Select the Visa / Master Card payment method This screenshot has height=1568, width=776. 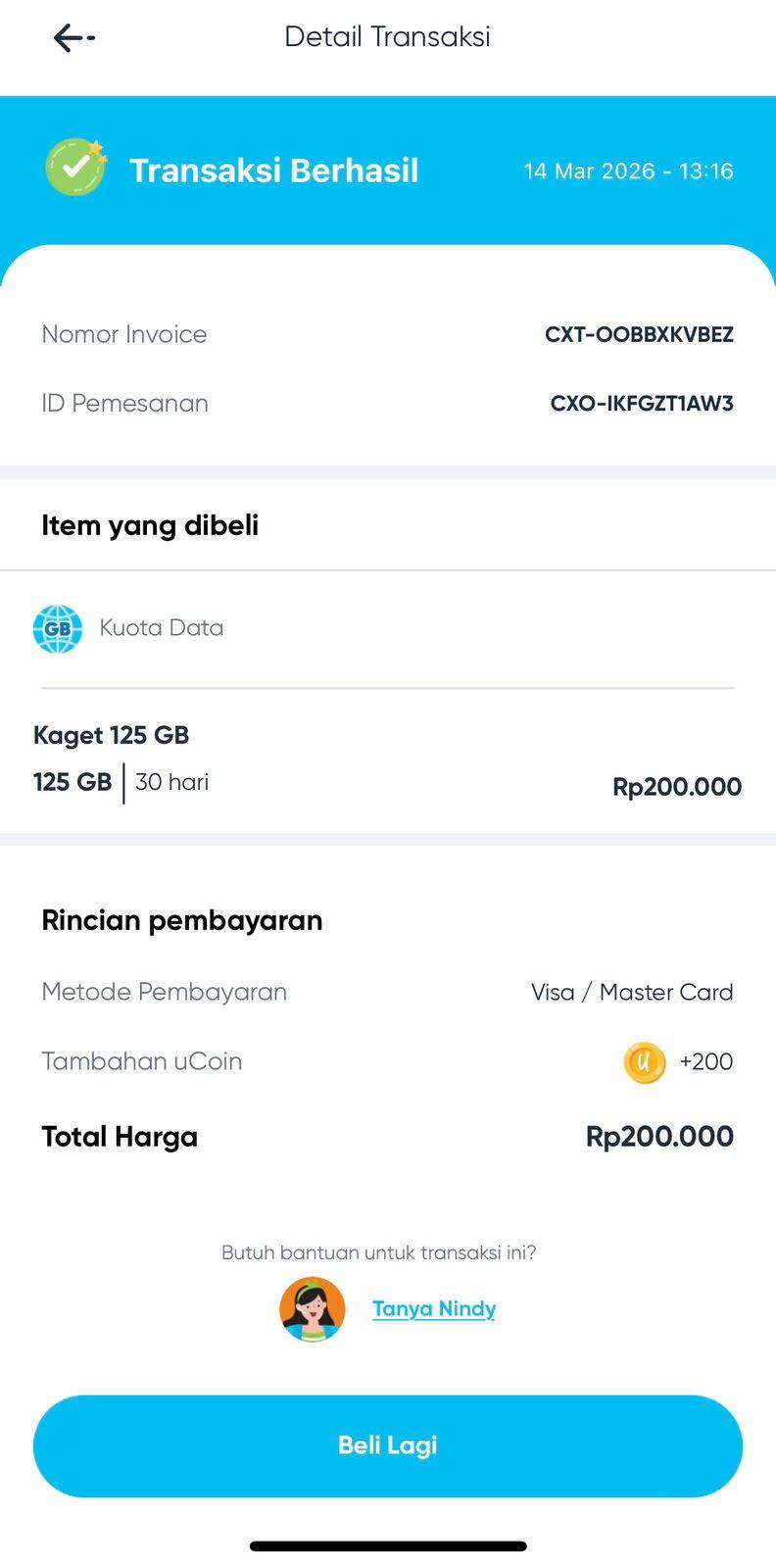[x=630, y=992]
